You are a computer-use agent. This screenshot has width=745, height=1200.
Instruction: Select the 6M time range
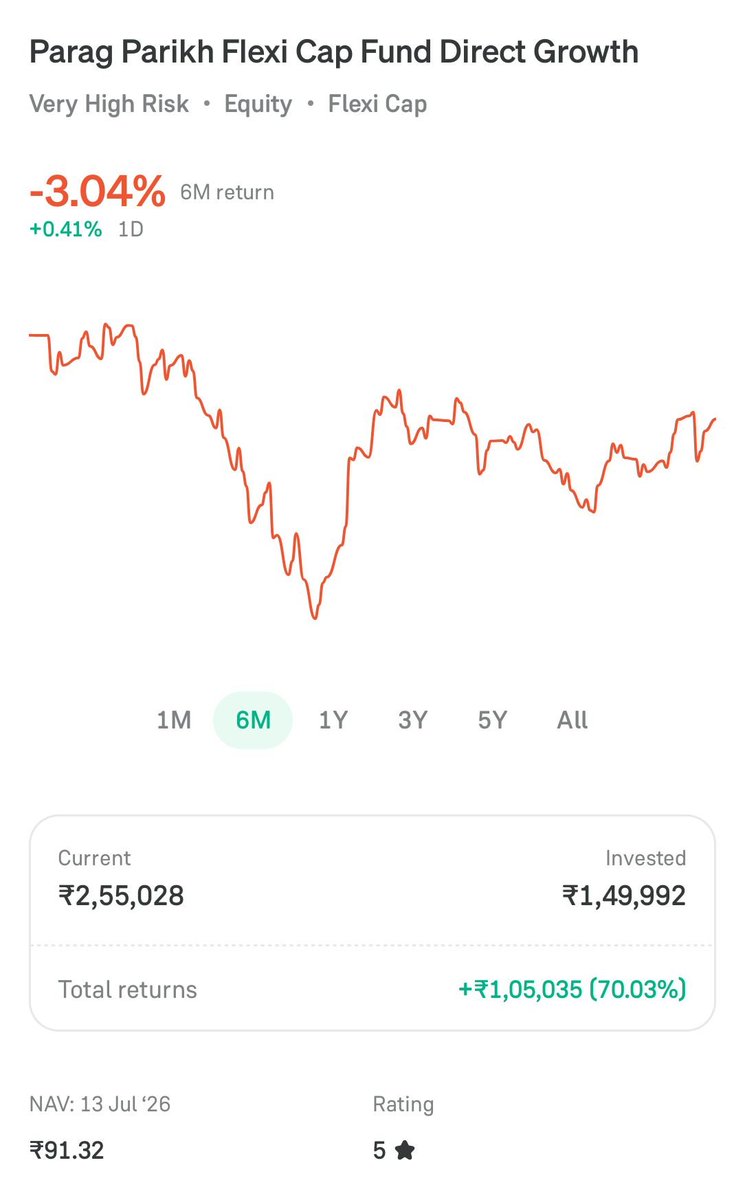click(253, 720)
